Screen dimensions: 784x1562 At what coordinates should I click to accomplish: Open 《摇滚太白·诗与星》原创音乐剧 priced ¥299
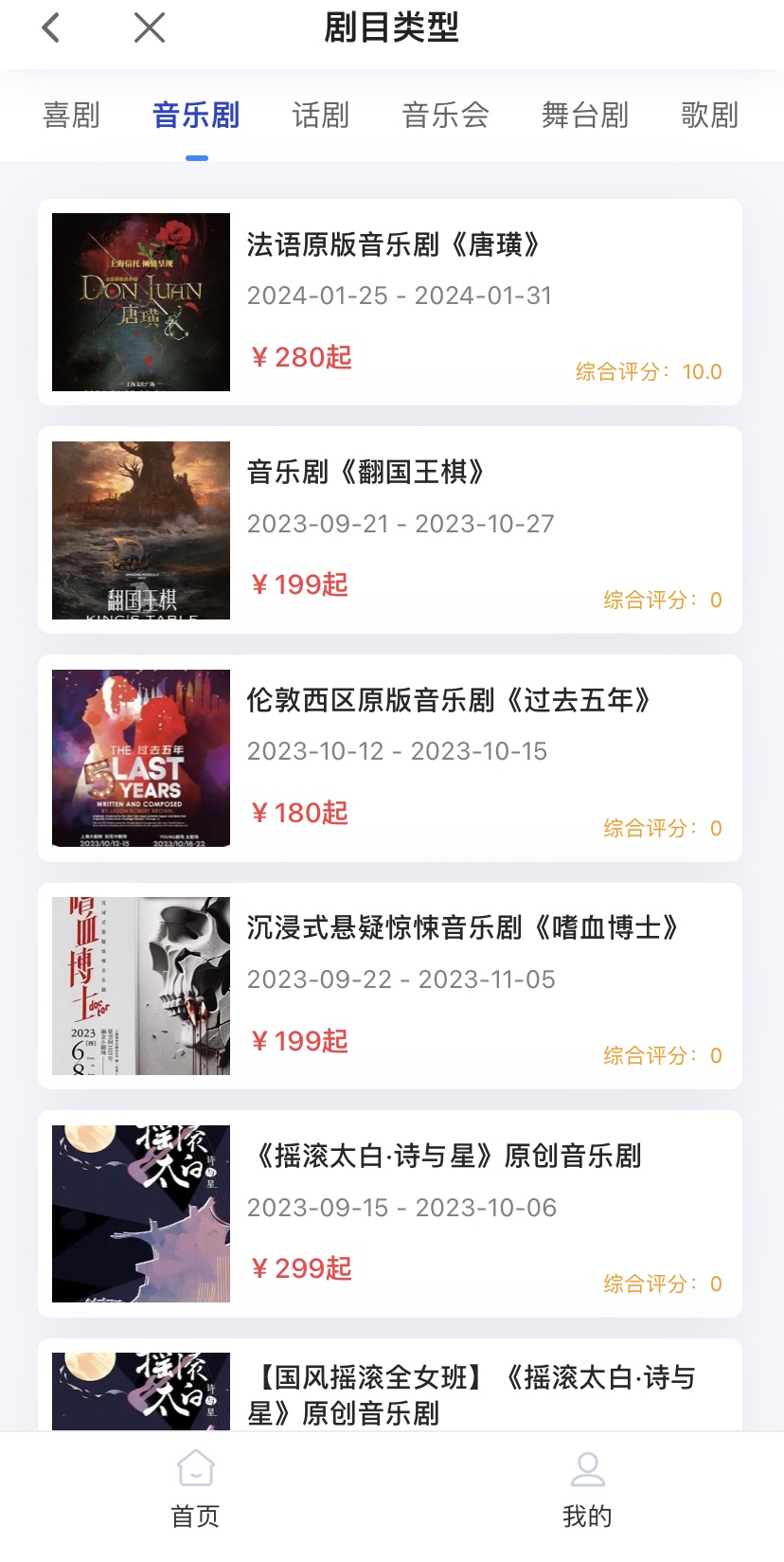coord(390,1213)
